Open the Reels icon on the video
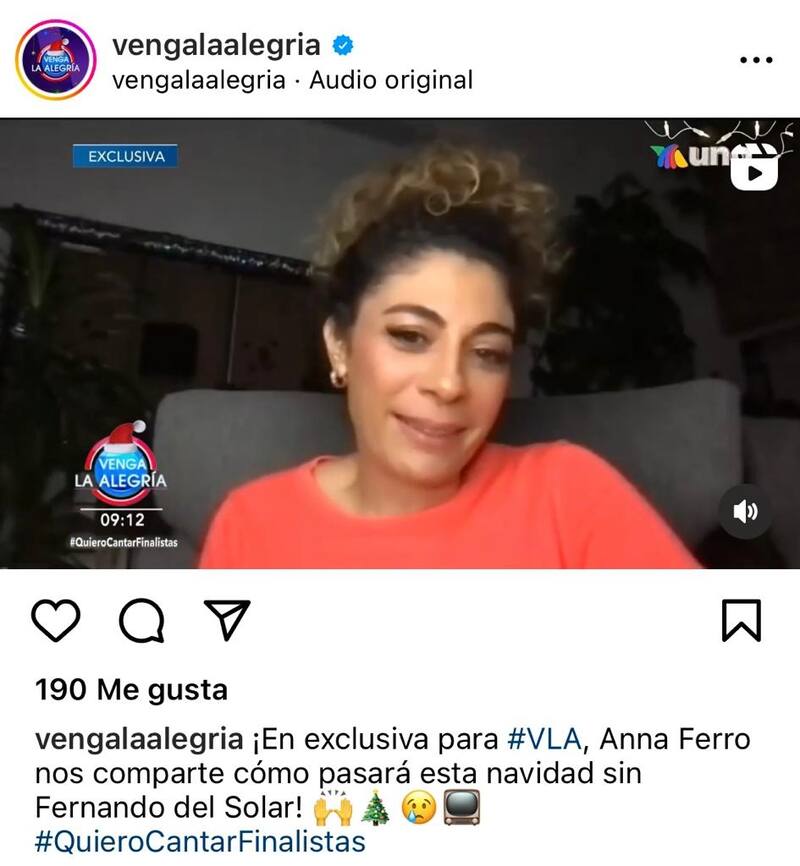The width and height of the screenshot is (800, 866). 754,168
